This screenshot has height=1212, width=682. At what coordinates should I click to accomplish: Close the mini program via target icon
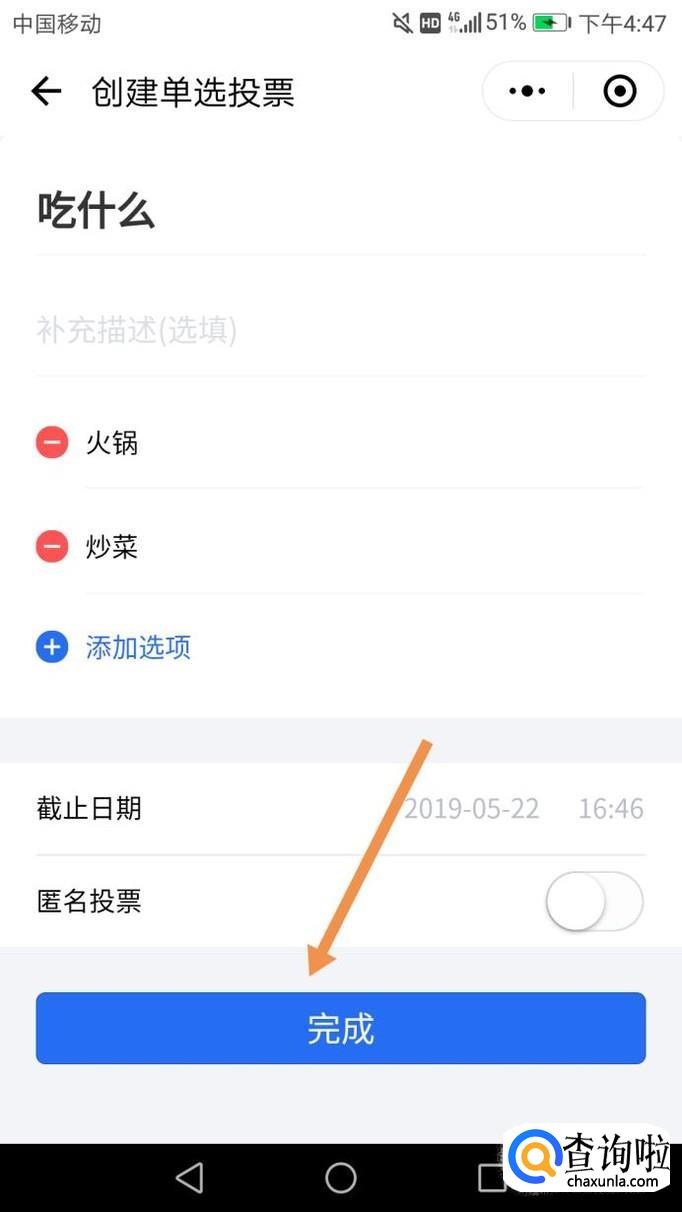[x=620, y=92]
